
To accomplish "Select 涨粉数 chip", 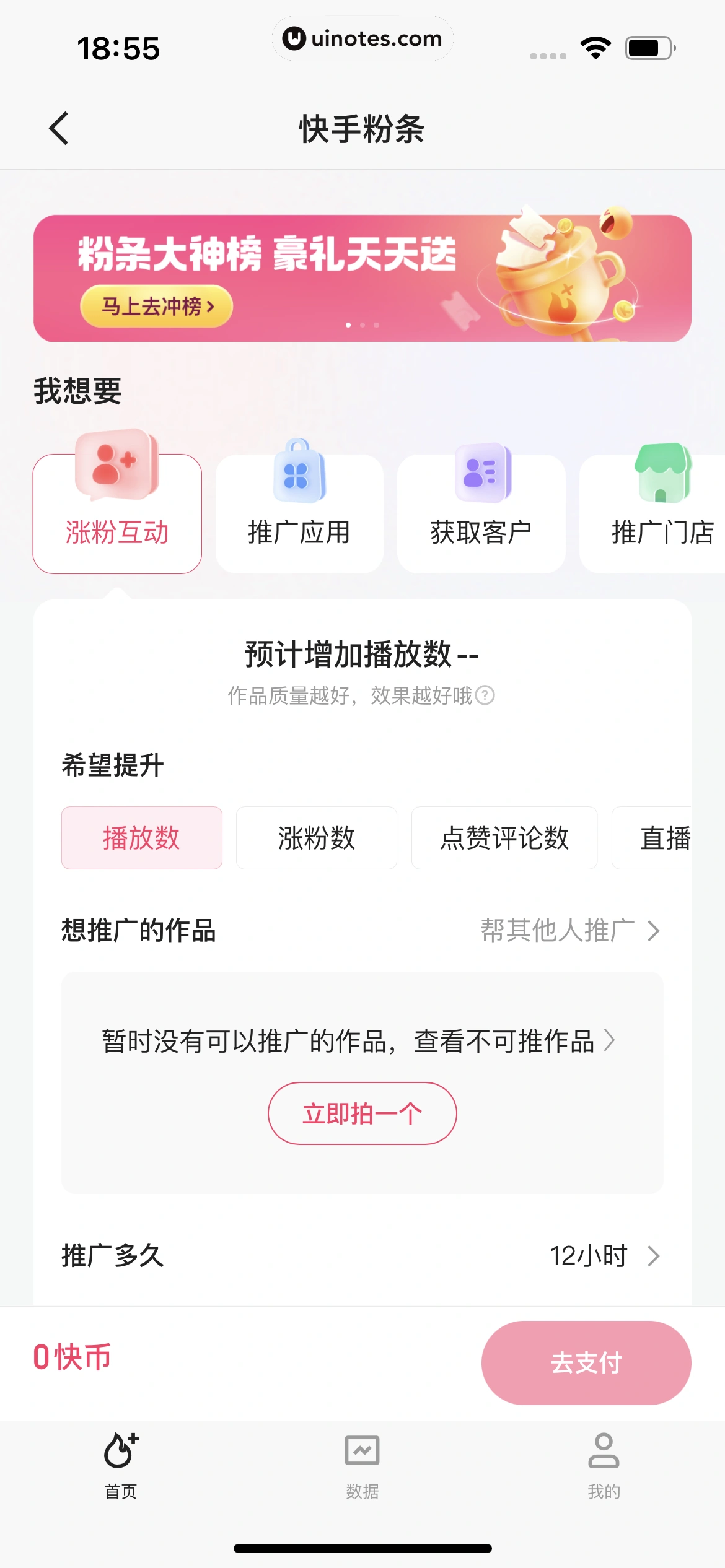I will [x=317, y=838].
